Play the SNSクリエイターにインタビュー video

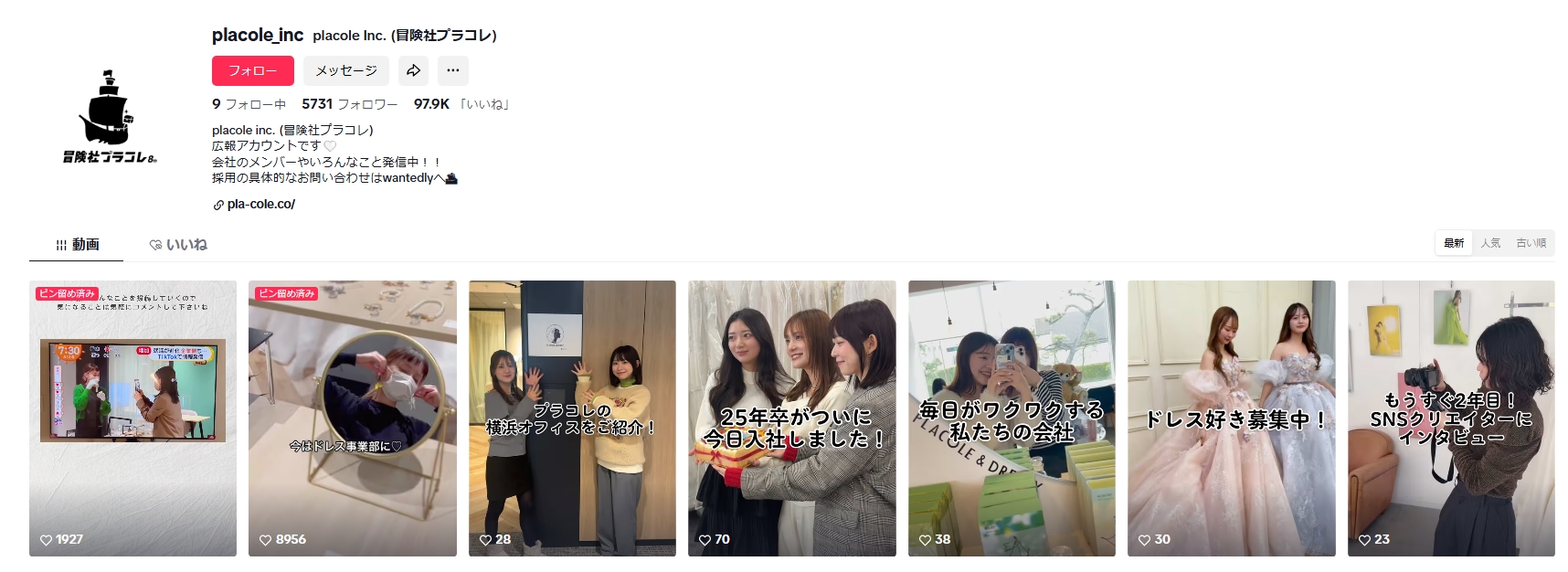[x=1451, y=418]
